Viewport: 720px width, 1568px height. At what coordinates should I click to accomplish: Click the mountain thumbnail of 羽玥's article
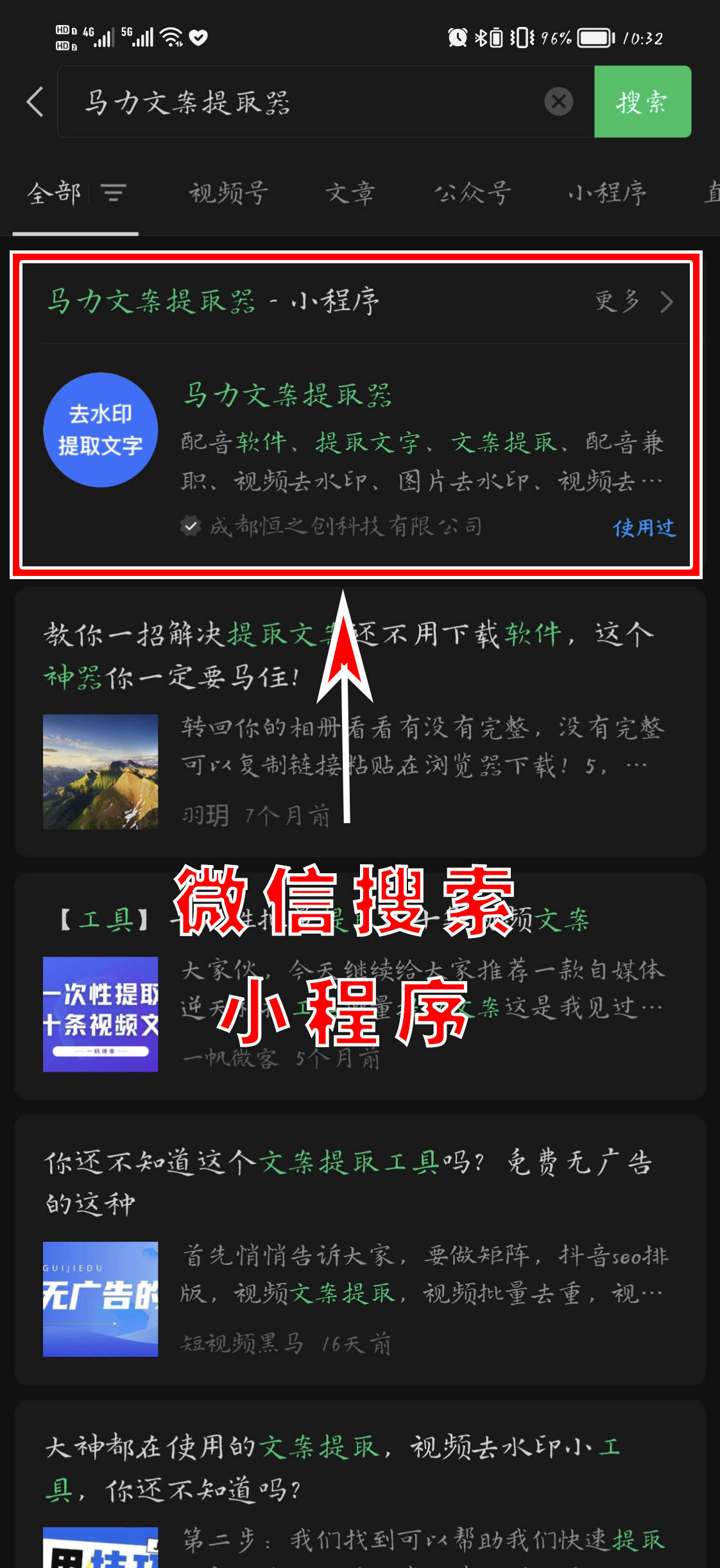(101, 770)
